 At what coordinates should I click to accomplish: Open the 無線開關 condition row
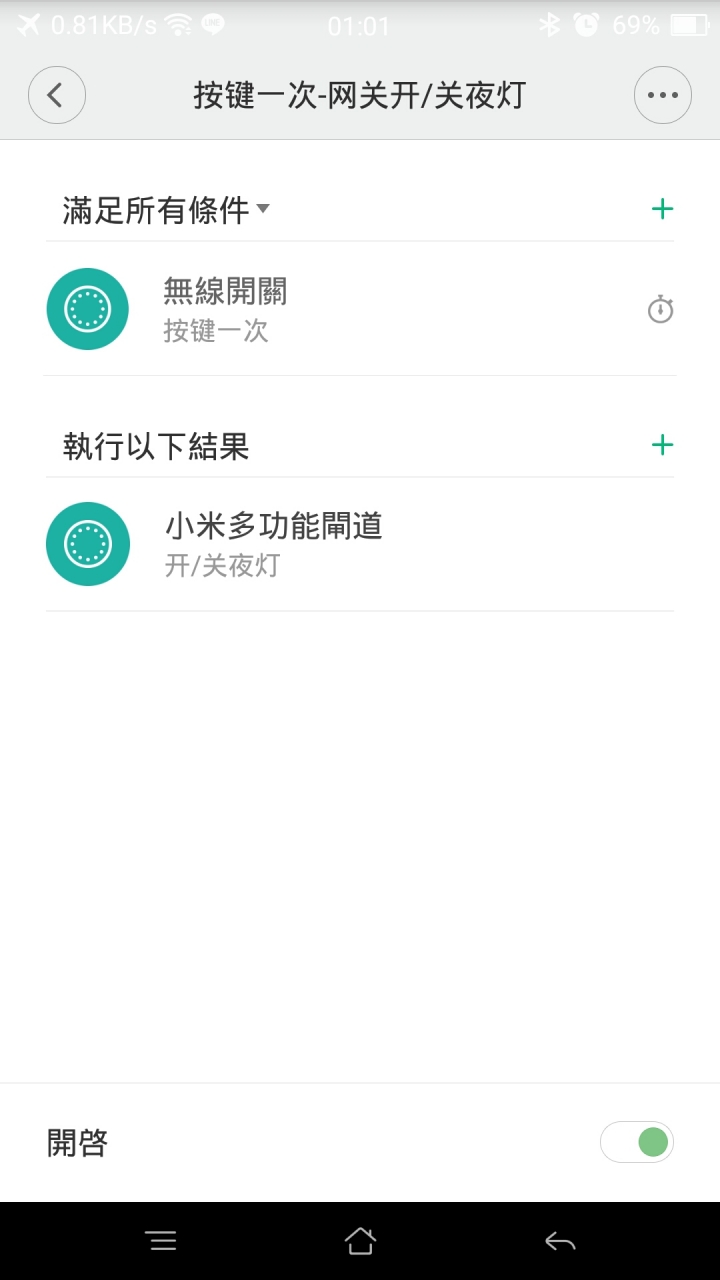(360, 309)
